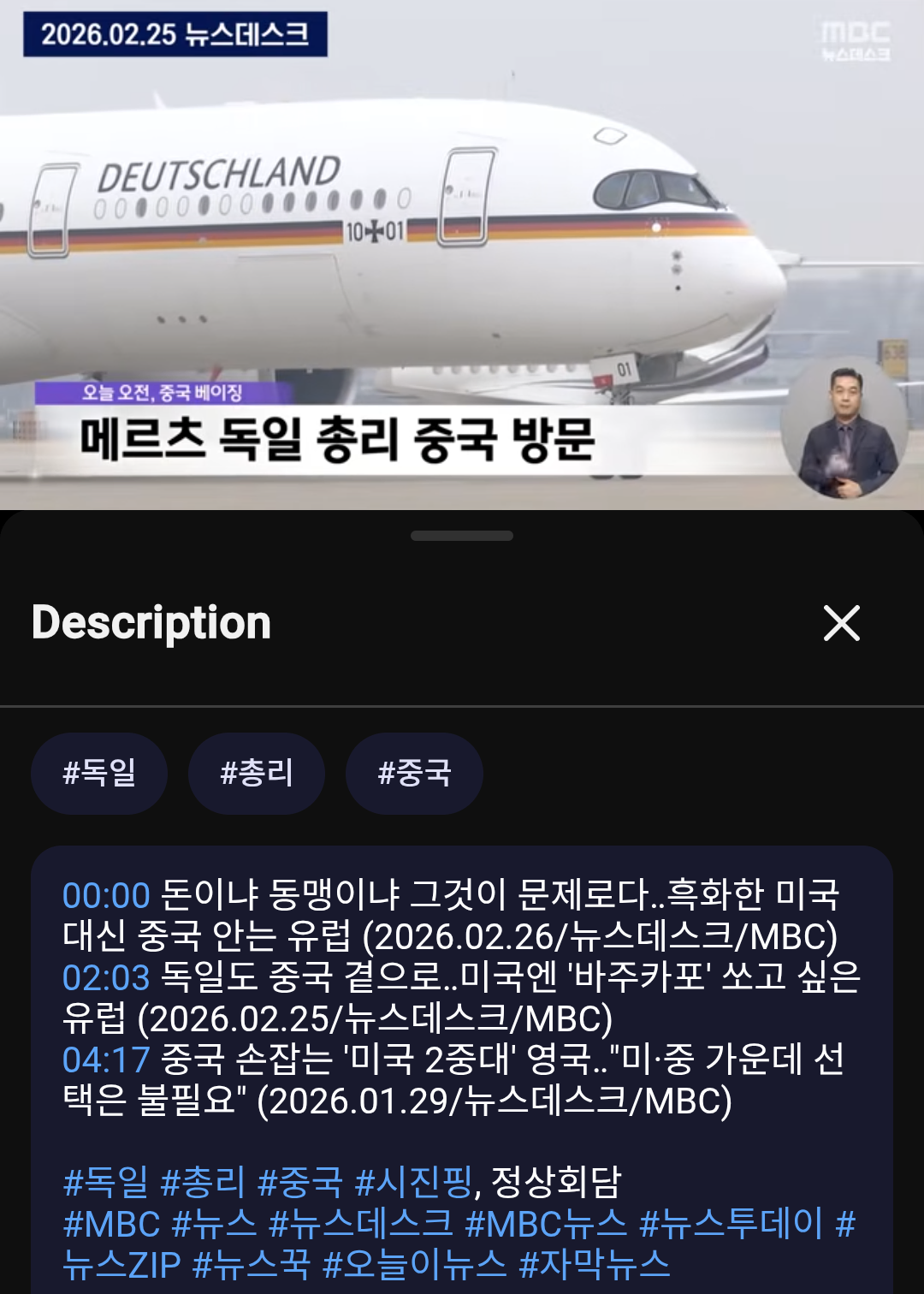This screenshot has width=924, height=1294.
Task: Jump to the 04:17 timestamp
Action: tap(106, 1060)
